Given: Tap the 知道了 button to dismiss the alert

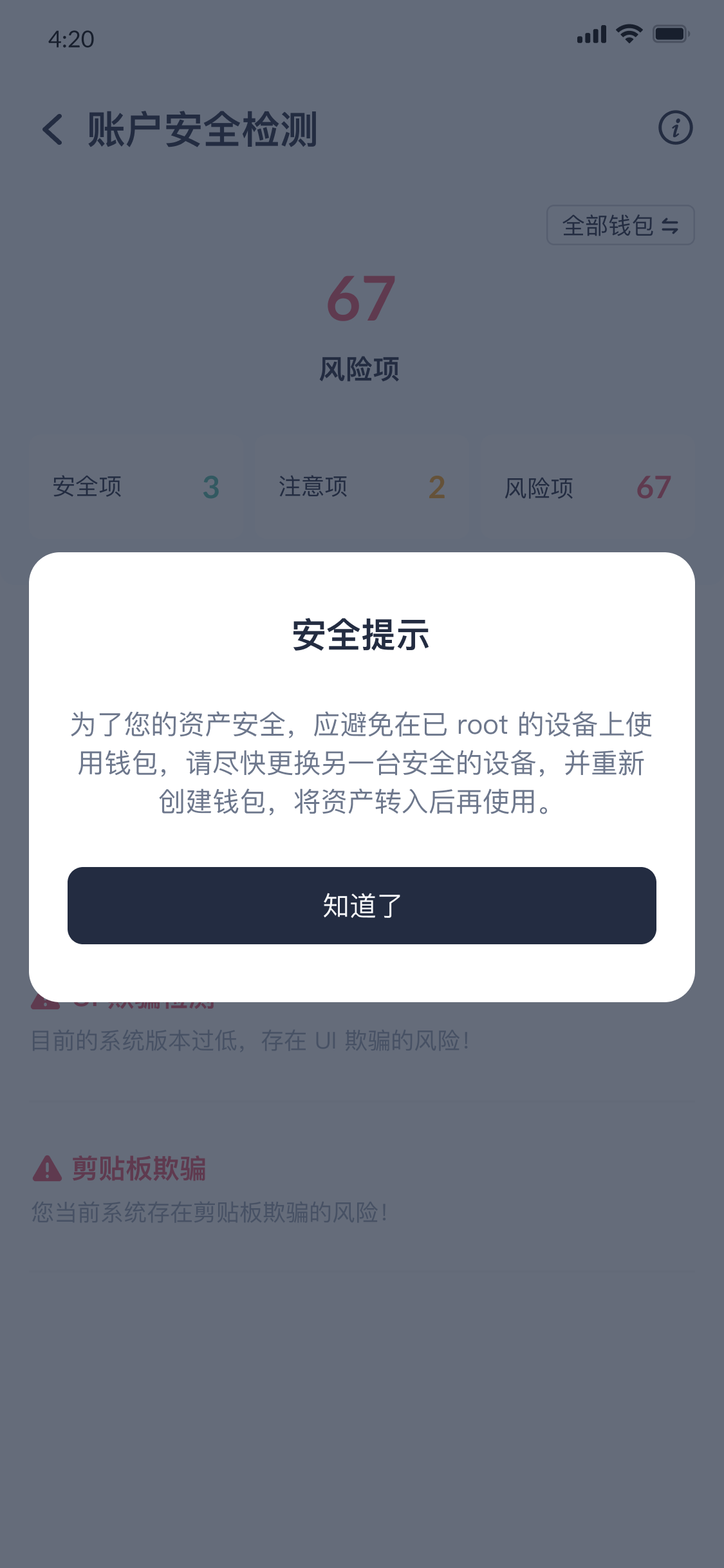Looking at the screenshot, I should pos(362,905).
